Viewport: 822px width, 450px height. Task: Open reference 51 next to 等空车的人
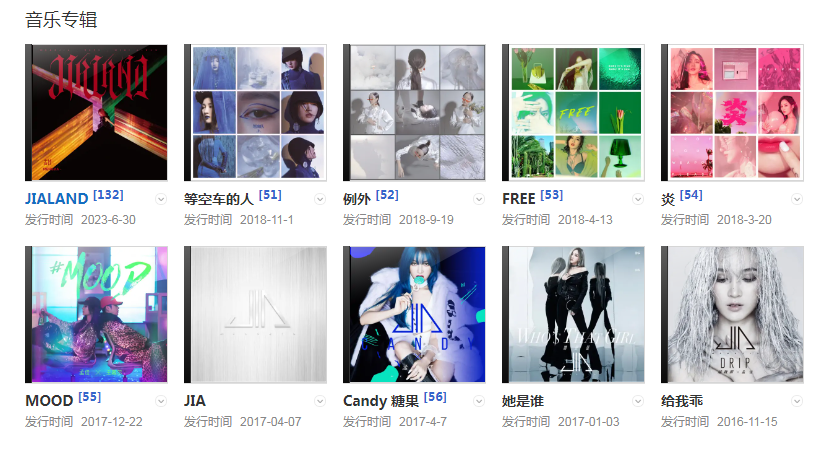click(x=270, y=195)
